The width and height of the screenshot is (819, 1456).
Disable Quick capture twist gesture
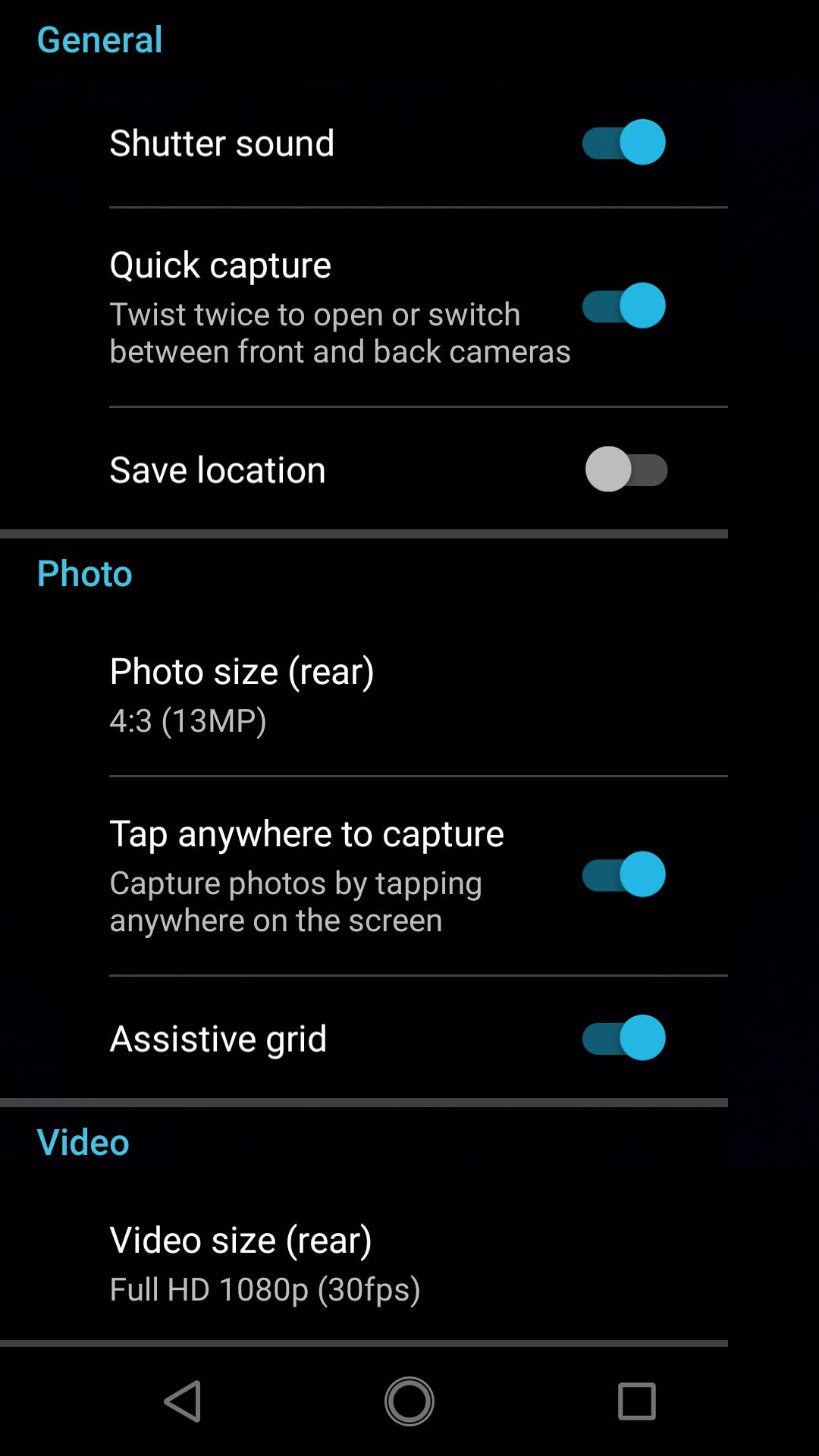tap(623, 306)
